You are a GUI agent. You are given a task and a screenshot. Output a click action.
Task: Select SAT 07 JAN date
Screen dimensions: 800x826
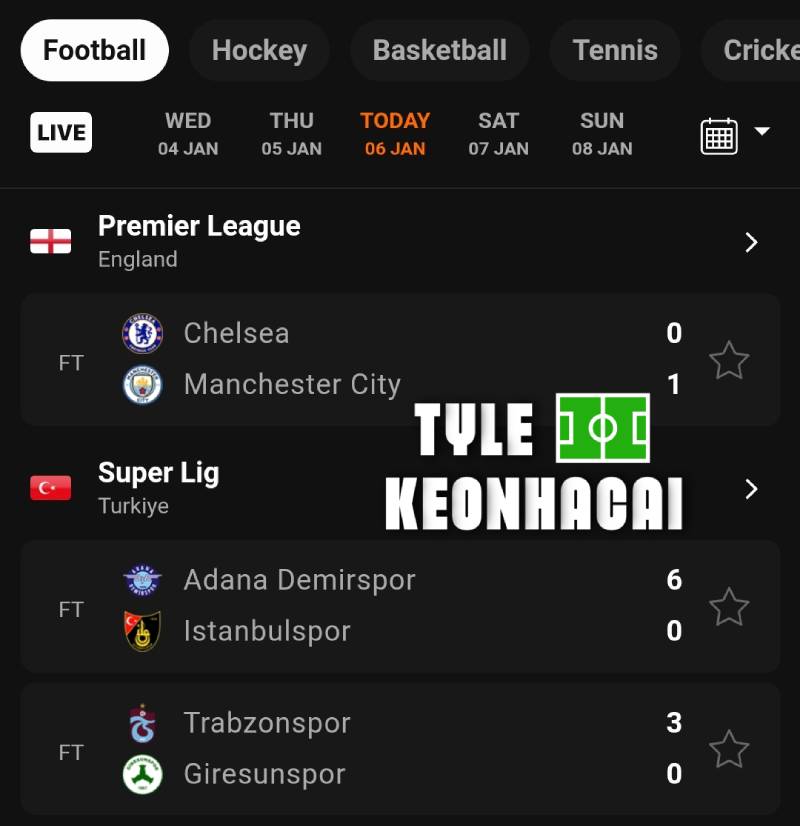pos(498,135)
